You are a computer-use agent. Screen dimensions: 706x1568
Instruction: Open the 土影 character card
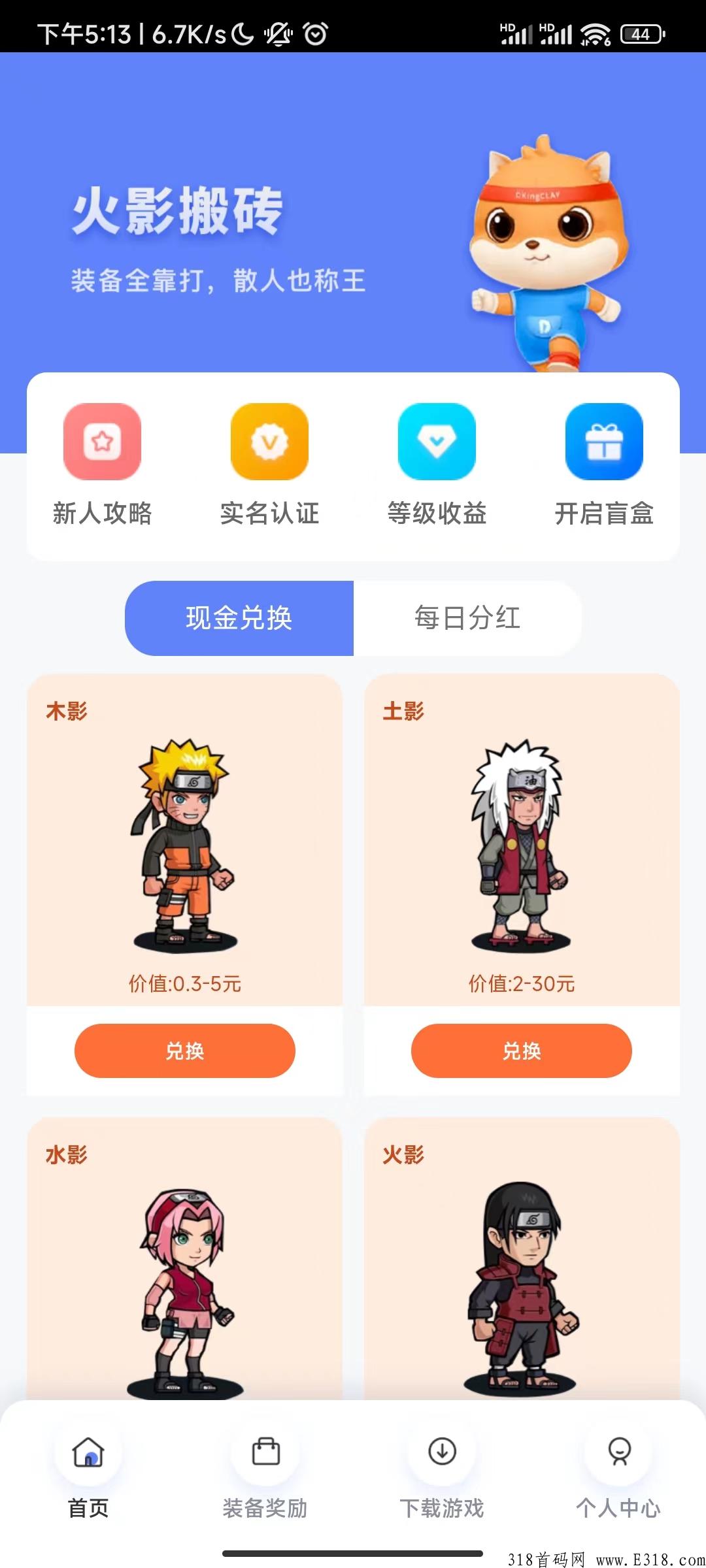tap(522, 840)
